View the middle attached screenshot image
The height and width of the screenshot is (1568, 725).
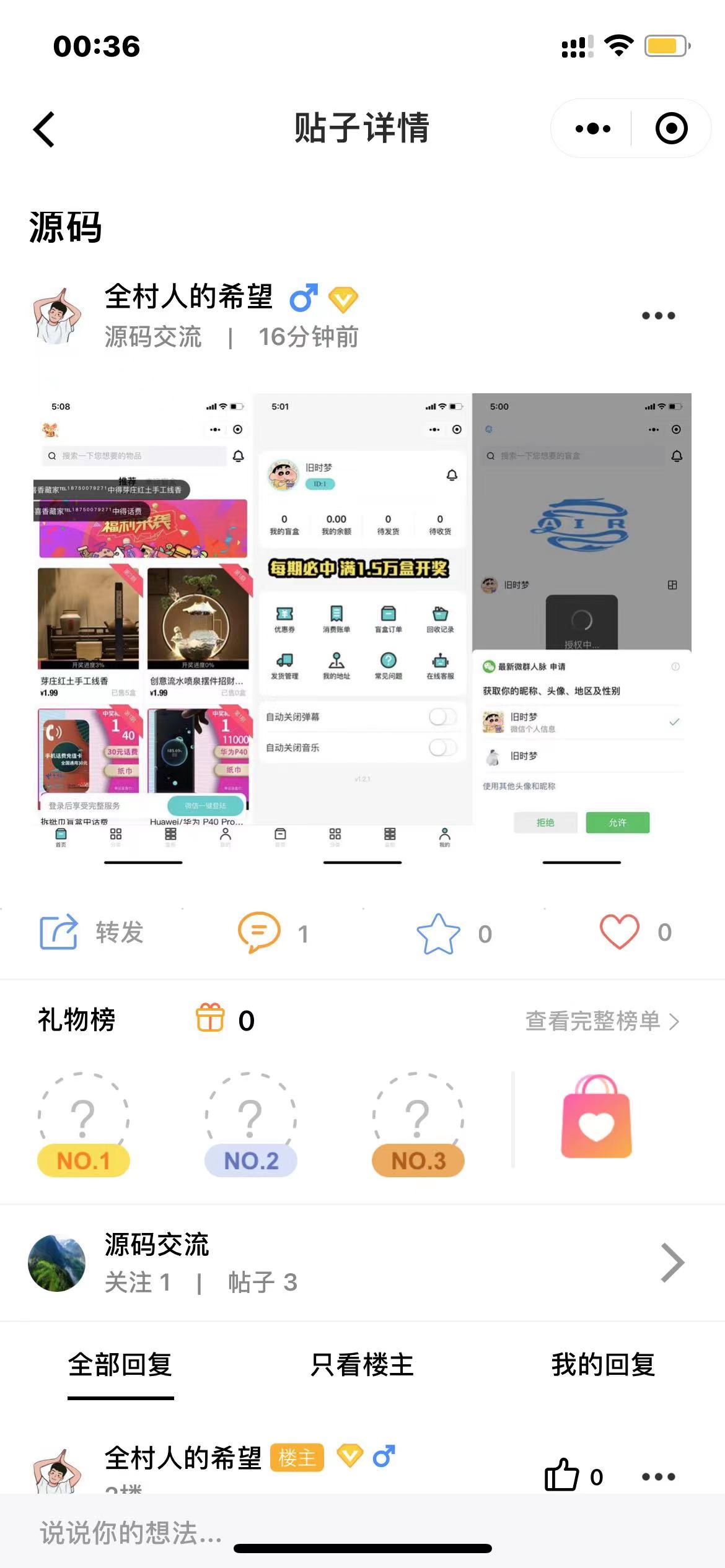(362, 625)
